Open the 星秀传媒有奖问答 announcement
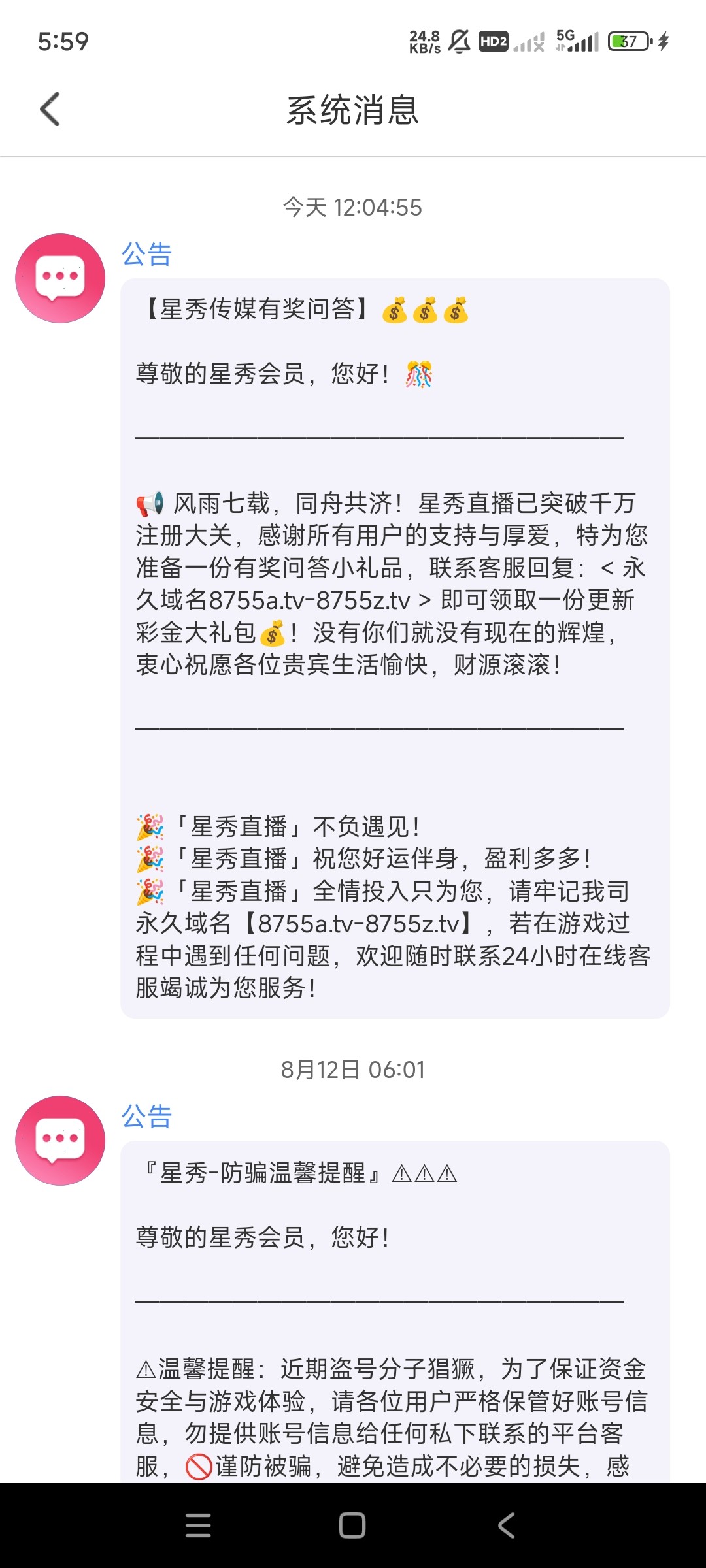 coord(395,647)
